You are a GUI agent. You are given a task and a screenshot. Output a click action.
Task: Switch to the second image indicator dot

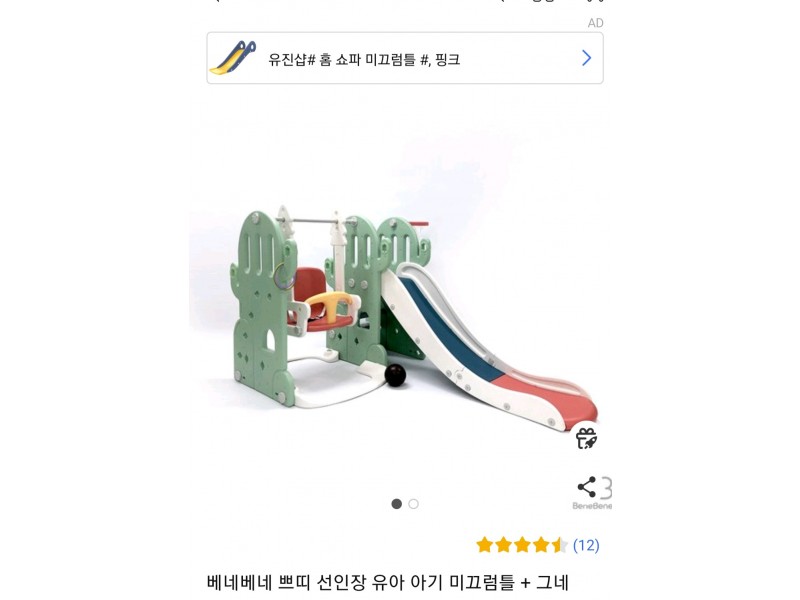(414, 504)
